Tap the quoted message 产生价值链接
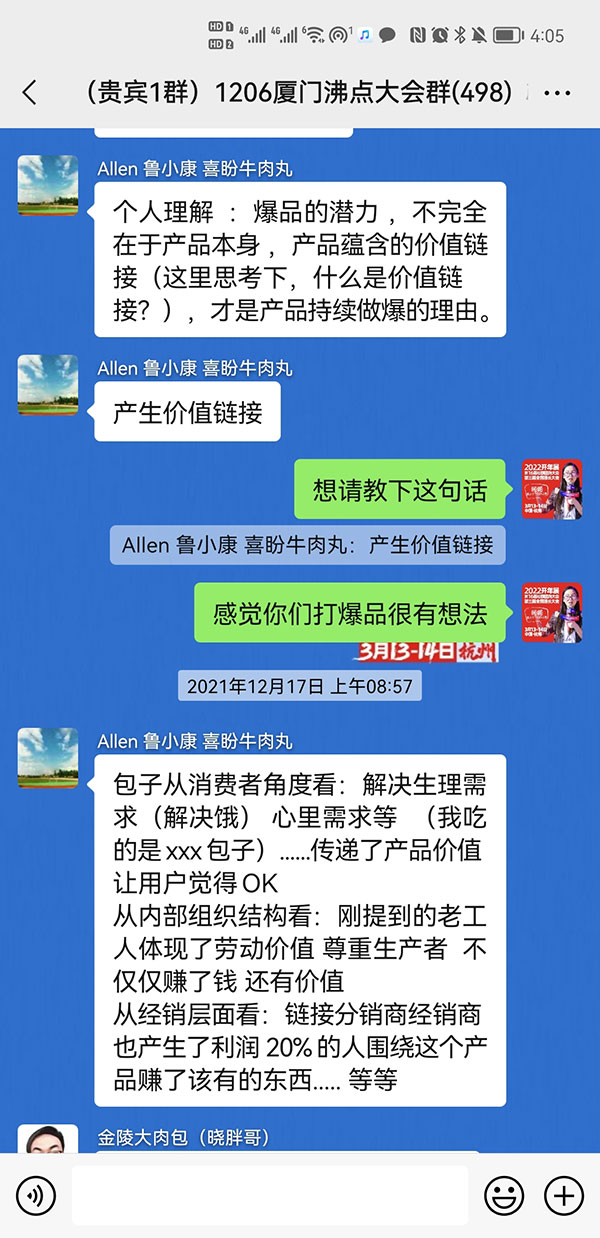This screenshot has height=1238, width=600. [307, 546]
